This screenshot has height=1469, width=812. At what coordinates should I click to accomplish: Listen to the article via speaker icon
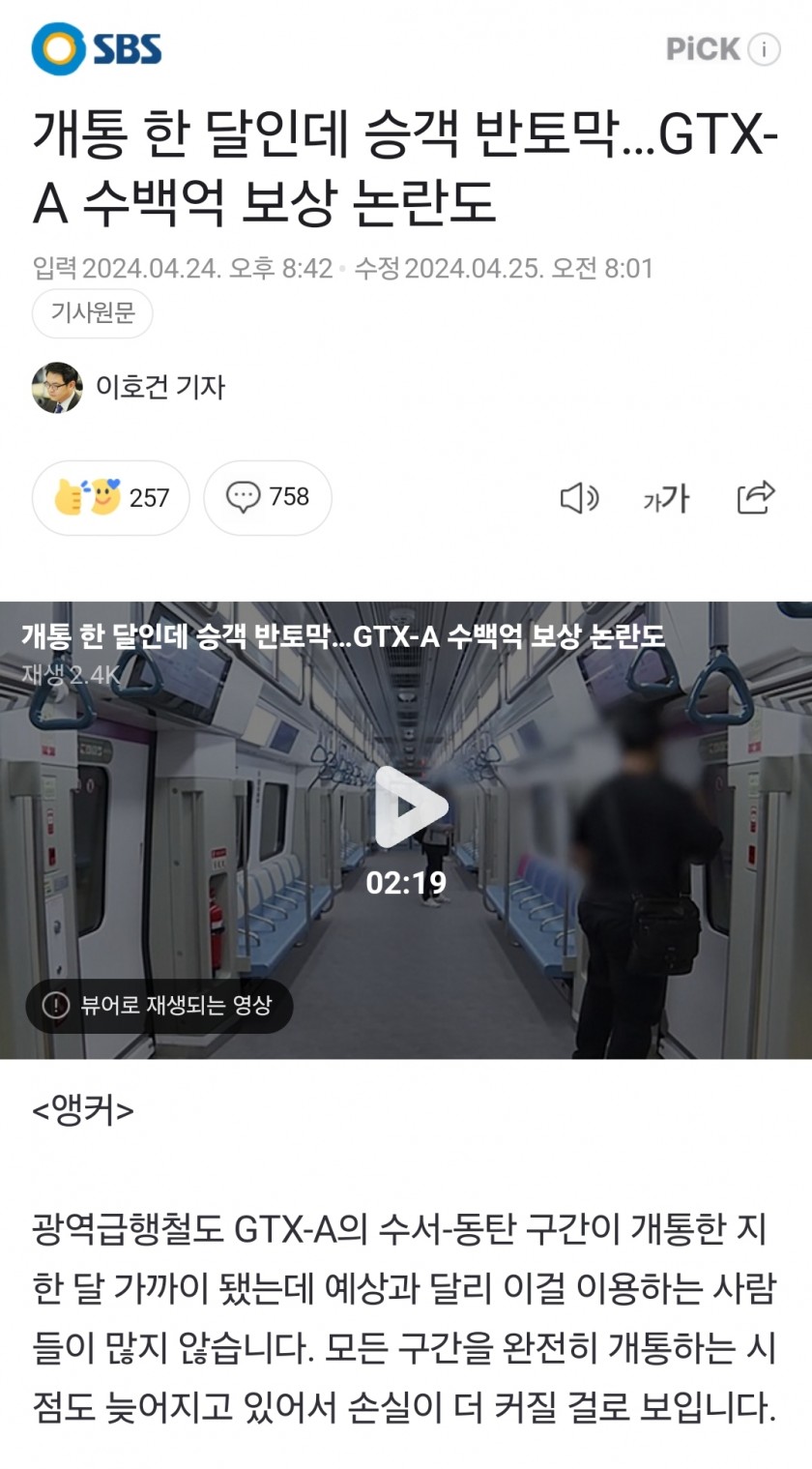coord(579,498)
